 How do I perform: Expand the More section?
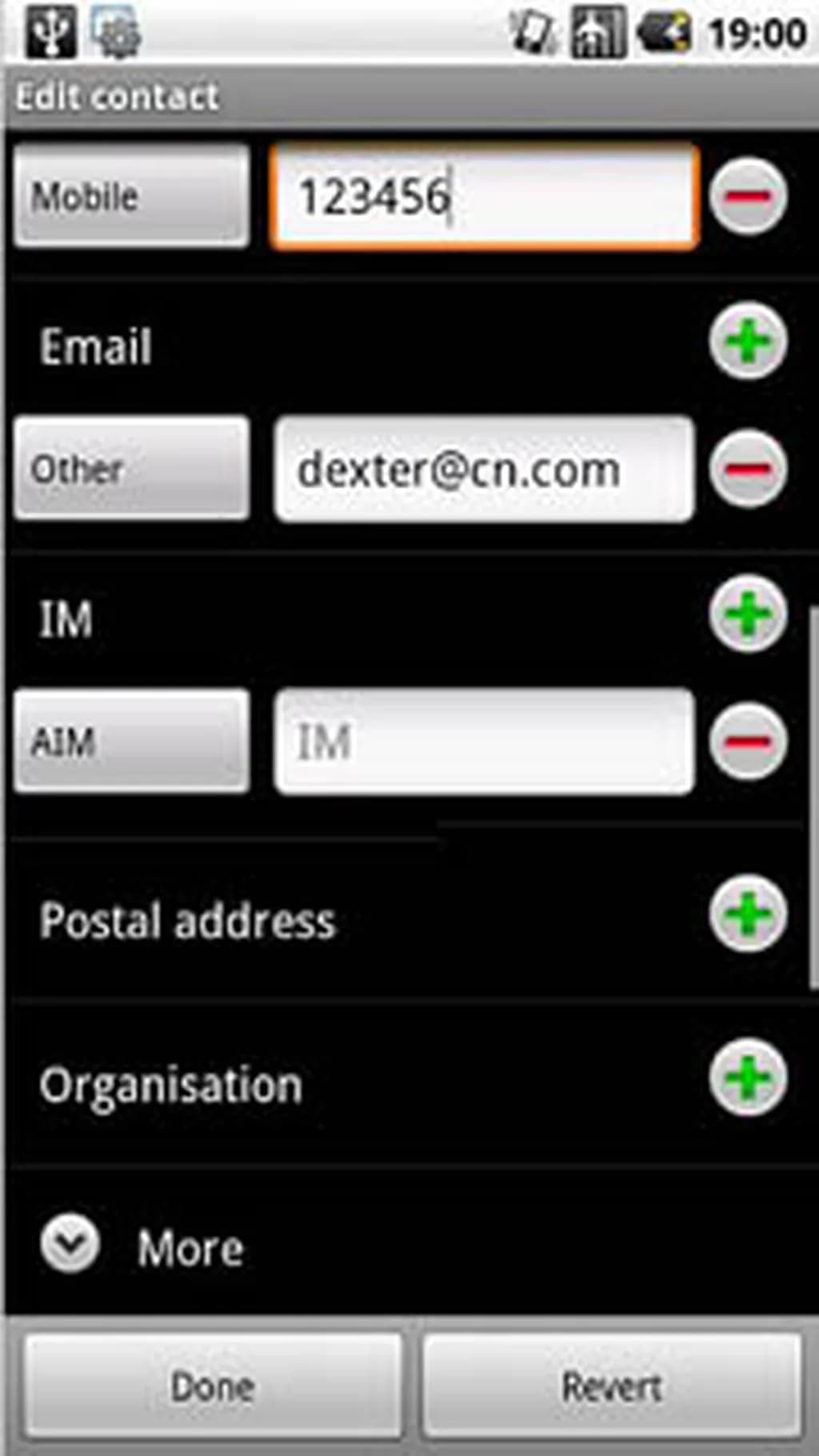click(x=144, y=1246)
